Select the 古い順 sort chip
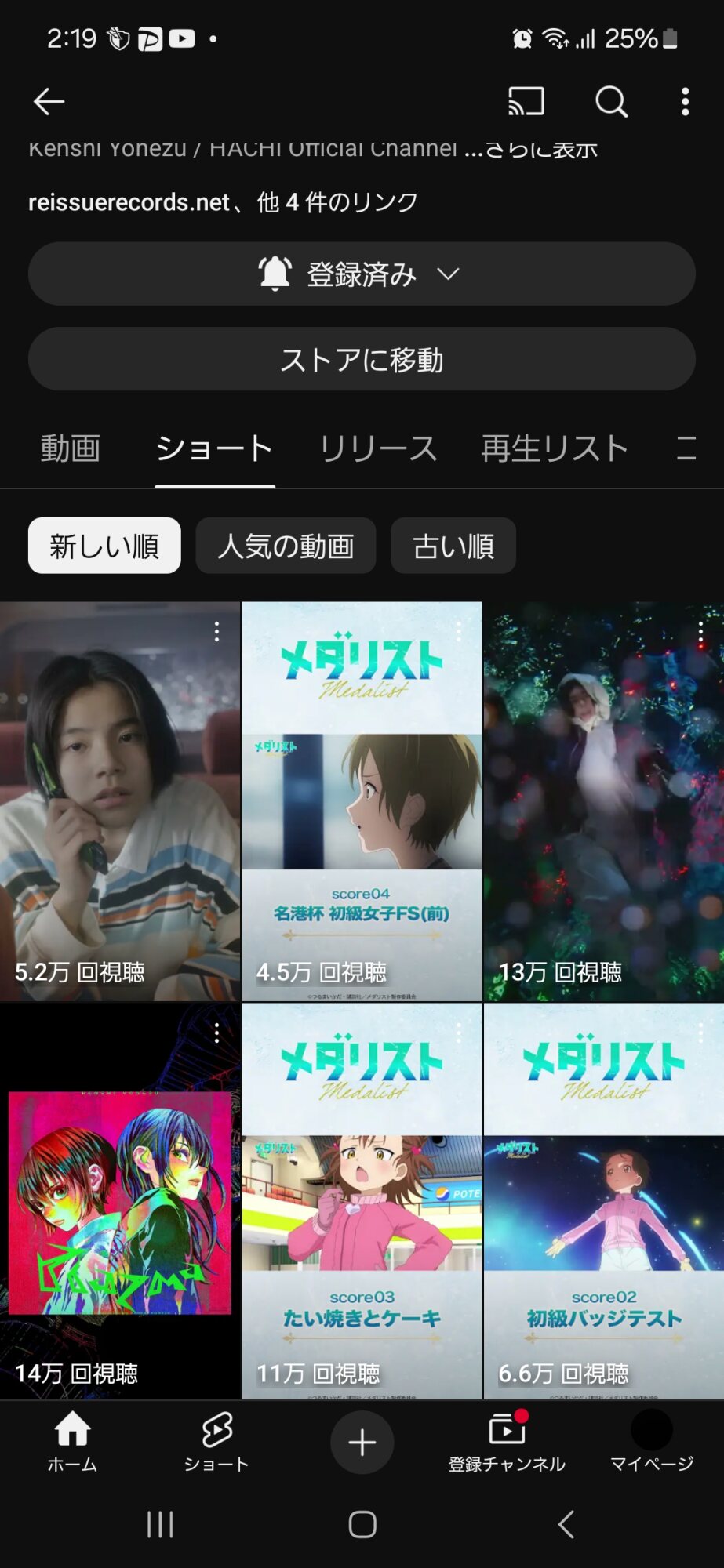724x1568 pixels. click(453, 546)
